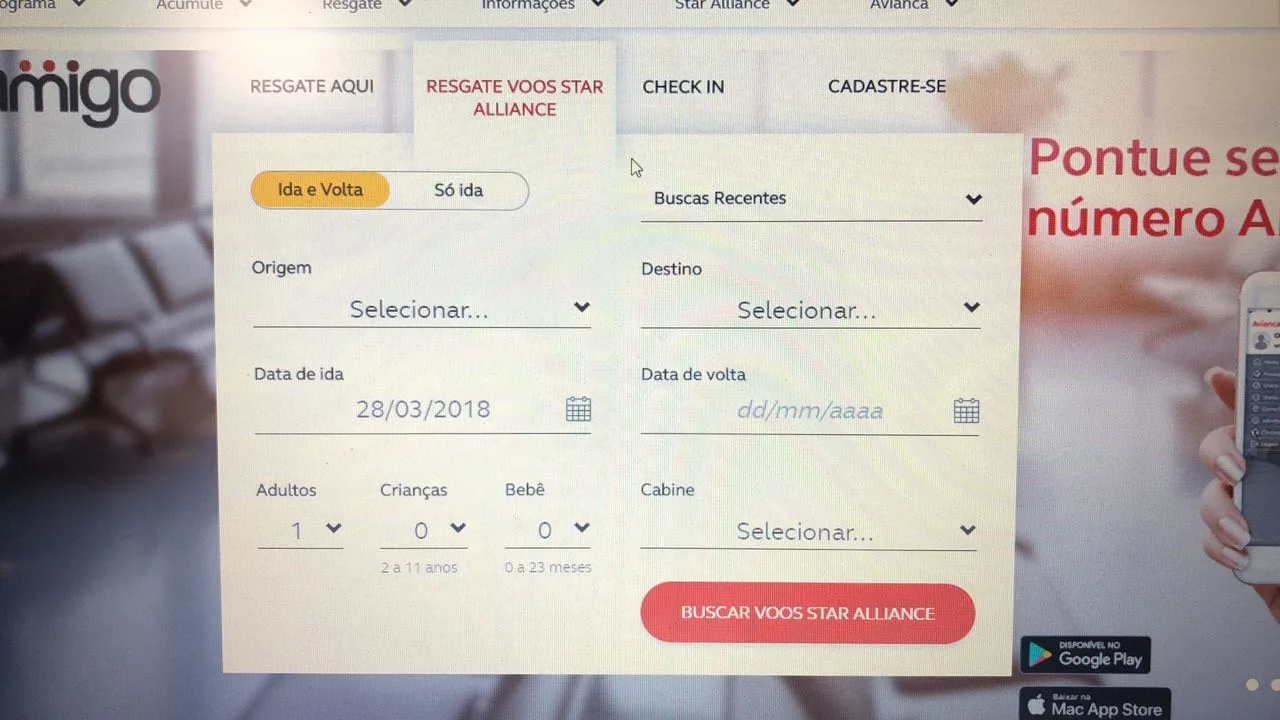Screen dimensions: 1280x720
Task: Open the Google Play download badge
Action: [1085, 656]
